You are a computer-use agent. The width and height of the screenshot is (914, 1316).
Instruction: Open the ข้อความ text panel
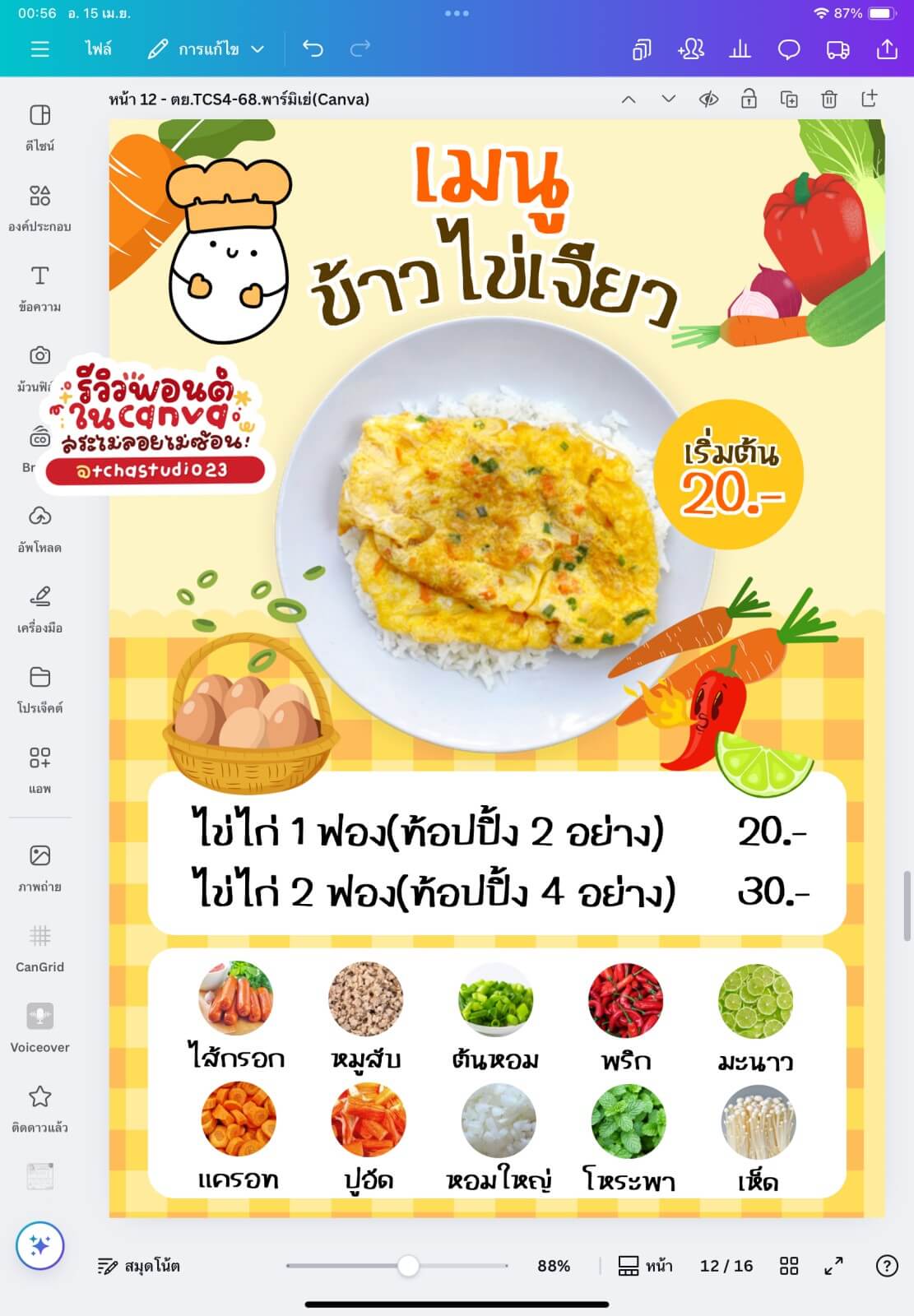39,288
